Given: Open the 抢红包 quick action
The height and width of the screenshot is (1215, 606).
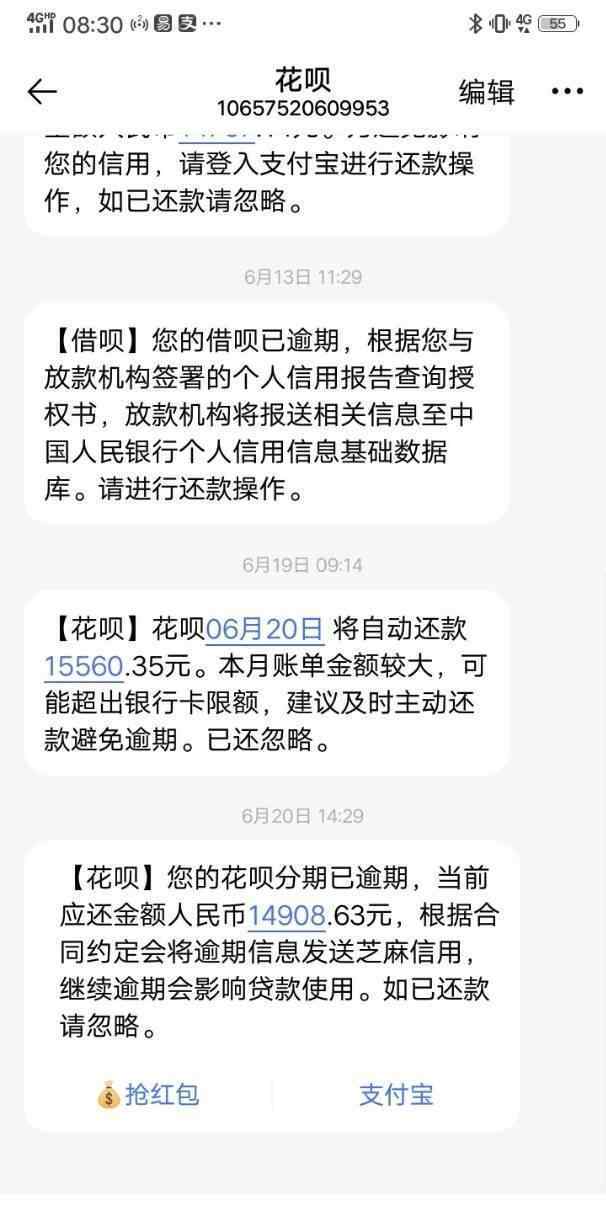Looking at the screenshot, I should point(148,1095).
